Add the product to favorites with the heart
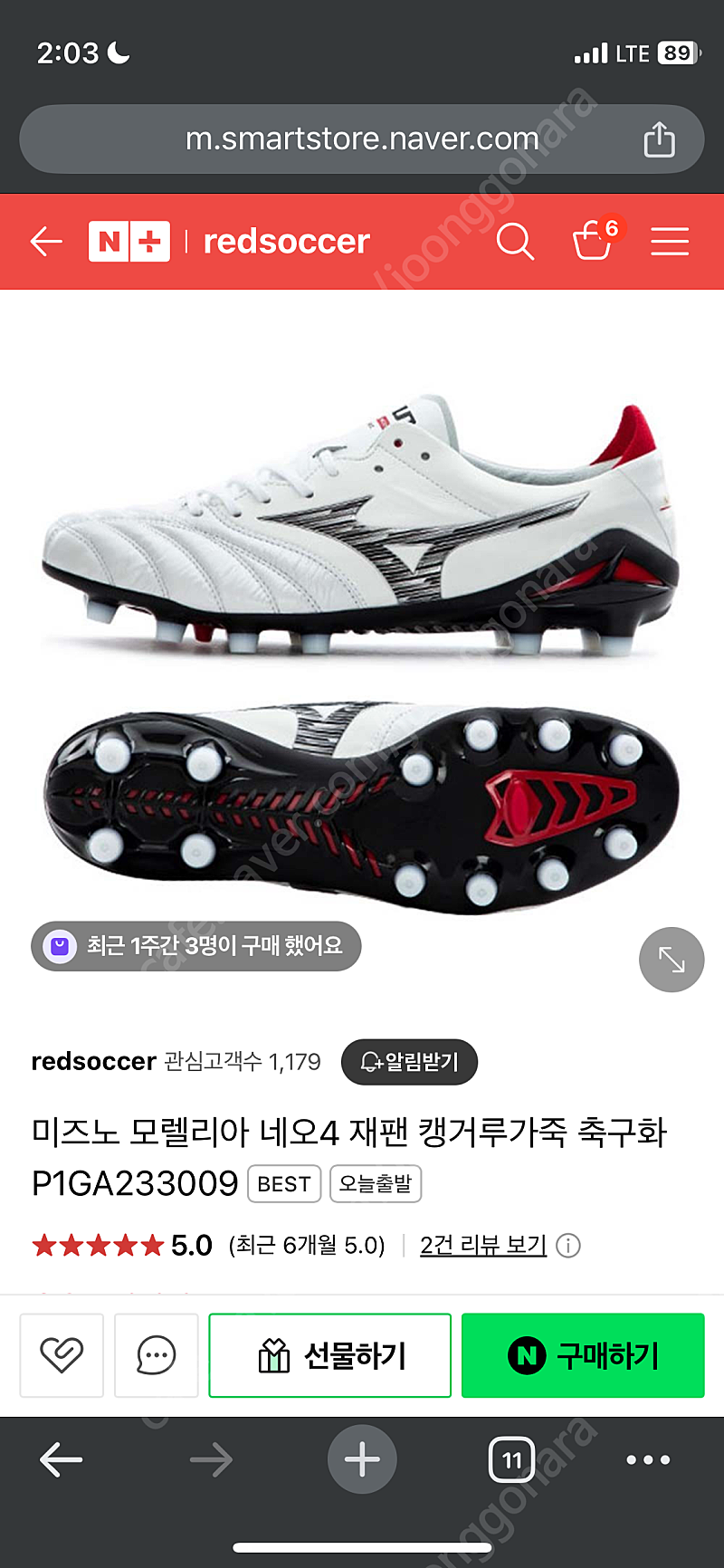 (62, 1355)
